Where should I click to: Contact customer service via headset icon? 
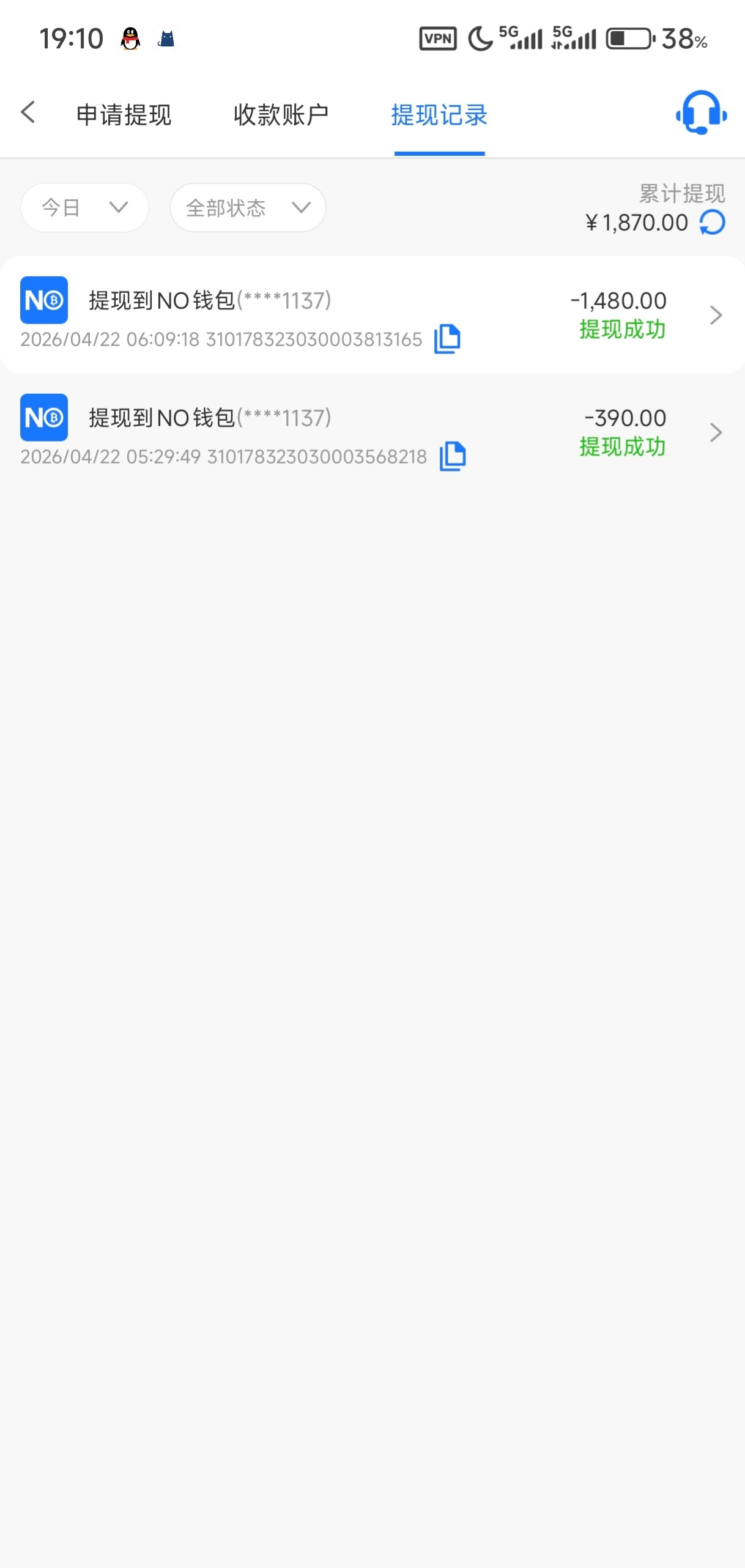(x=701, y=113)
